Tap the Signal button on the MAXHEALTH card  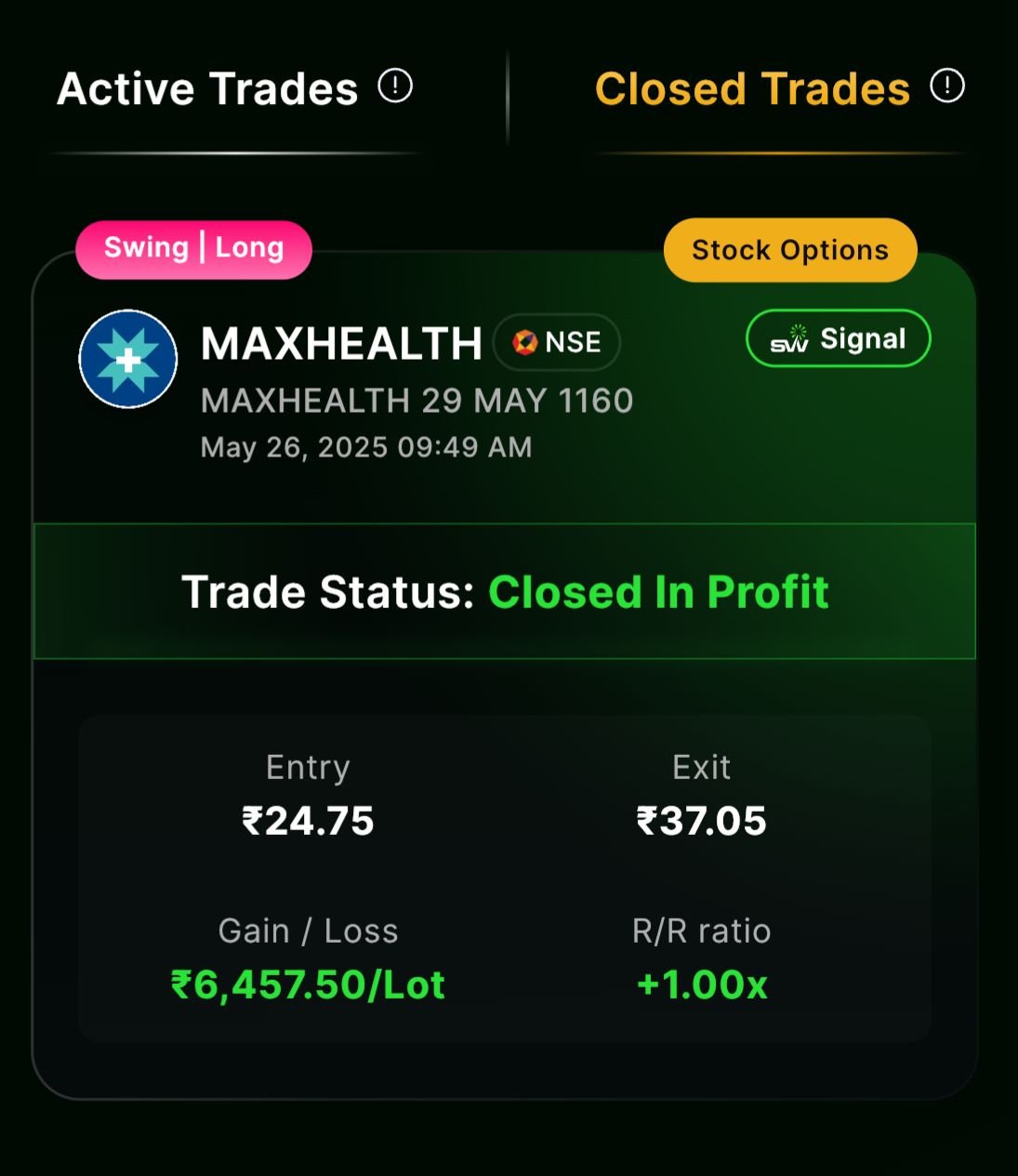tap(838, 338)
